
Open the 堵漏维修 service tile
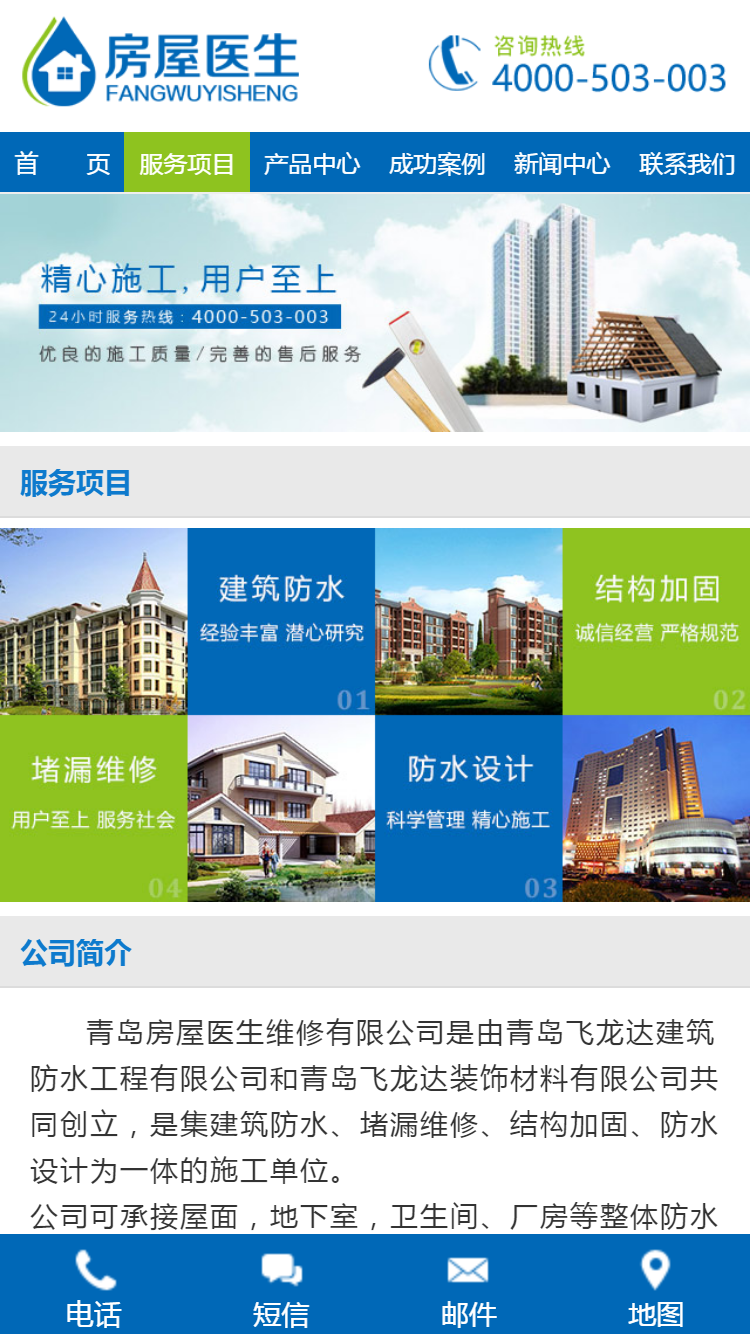click(94, 808)
